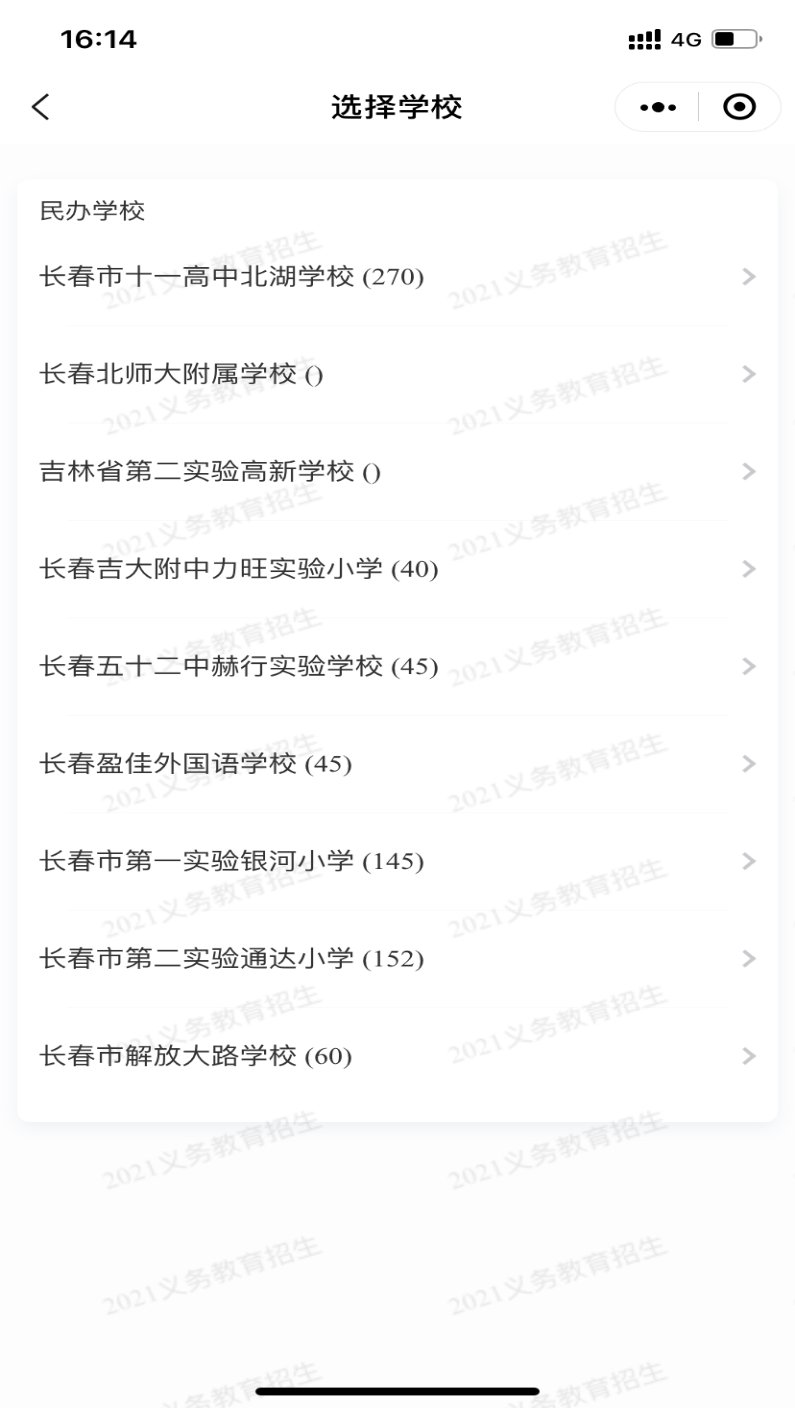Open 长春五十二中赫行实验学校 (45)
795x1408 pixels.
pos(397,666)
